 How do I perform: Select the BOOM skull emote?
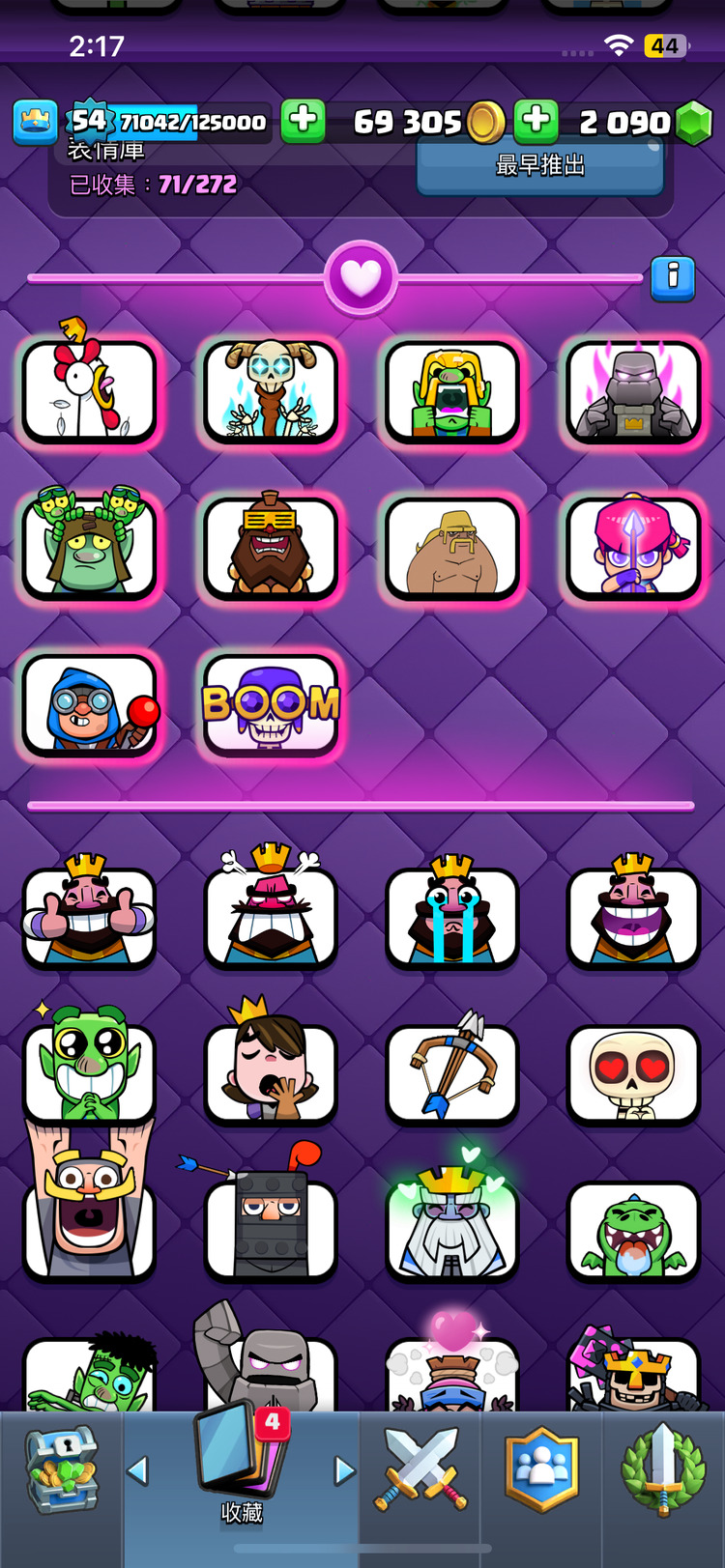point(271,705)
